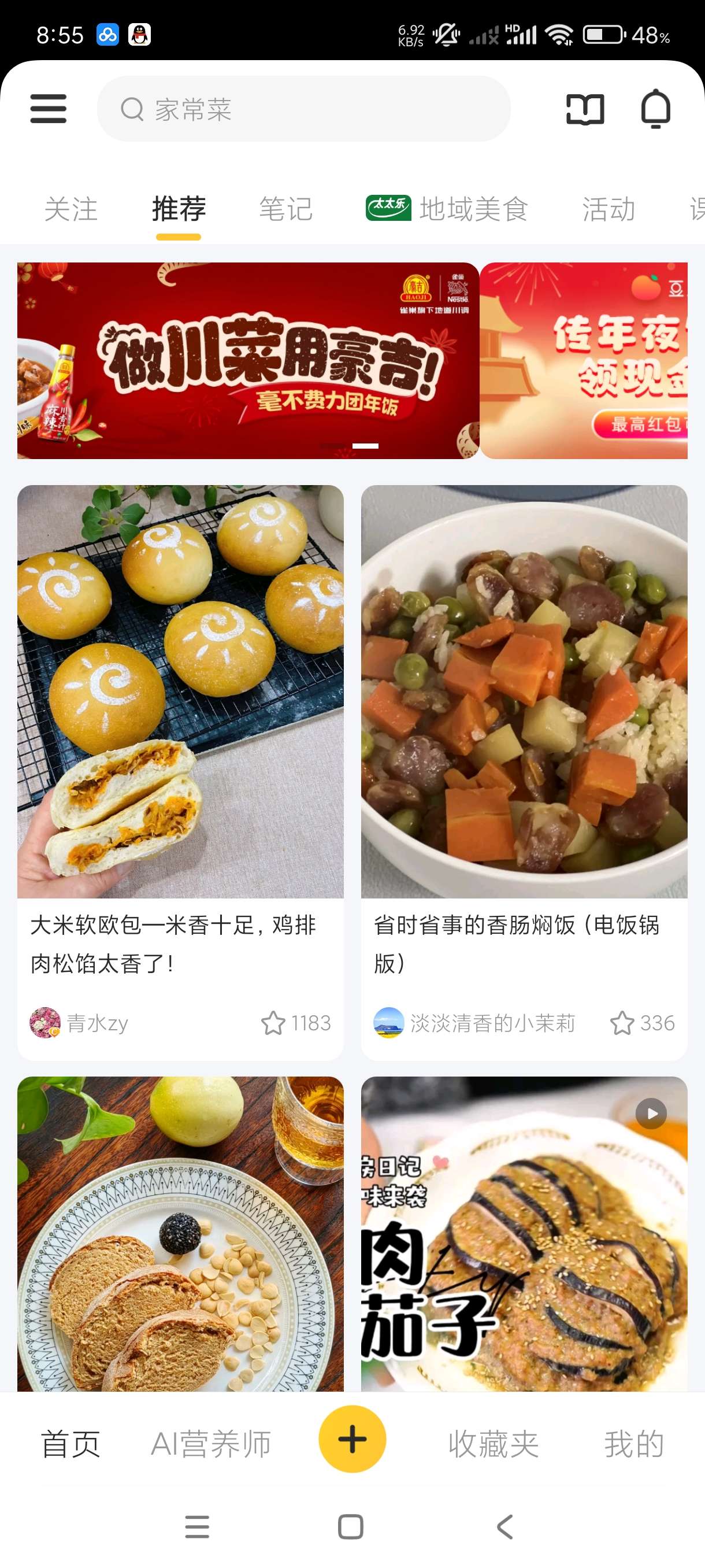Tap the 家常菜 search box
The width and height of the screenshot is (705, 1568).
pyautogui.click(x=303, y=110)
